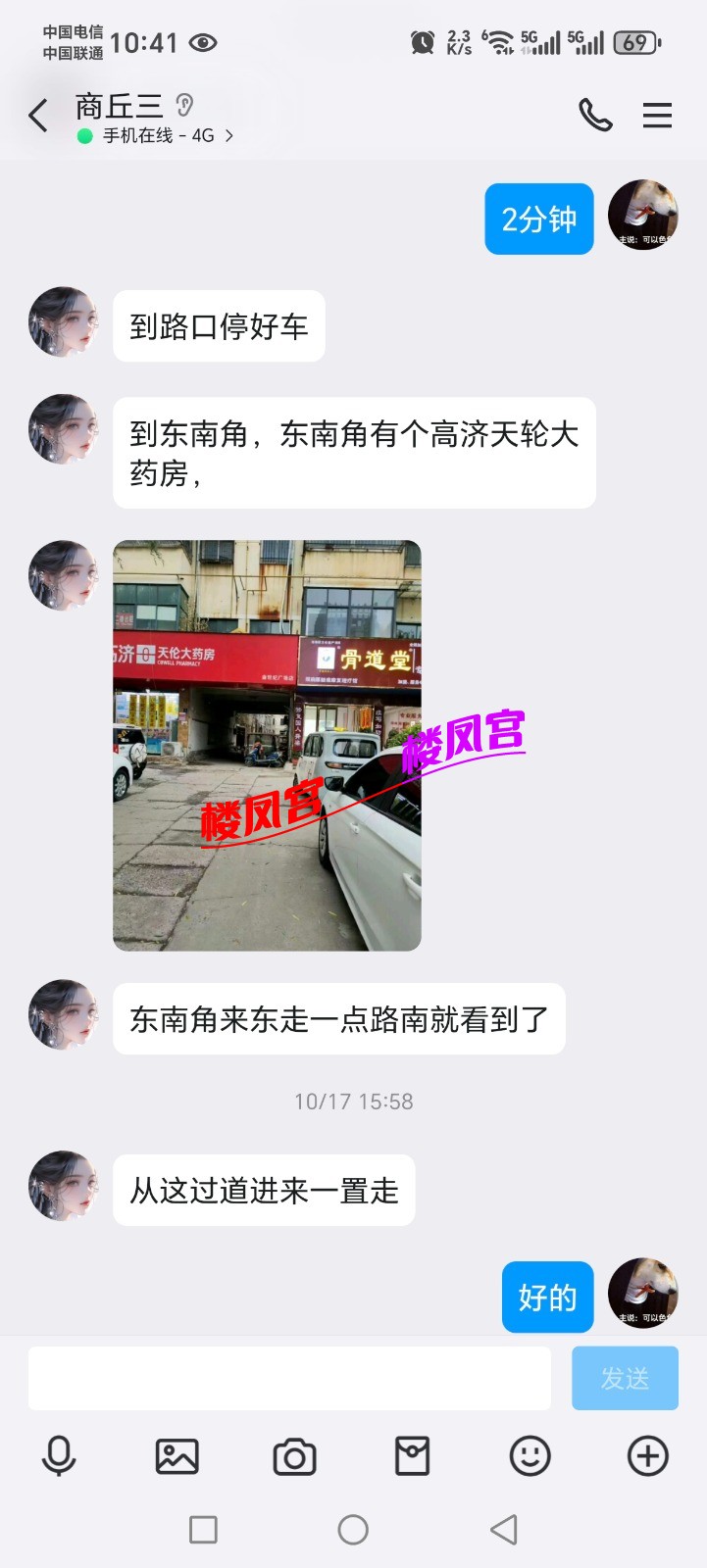Tap the red packet icon

point(412,1456)
